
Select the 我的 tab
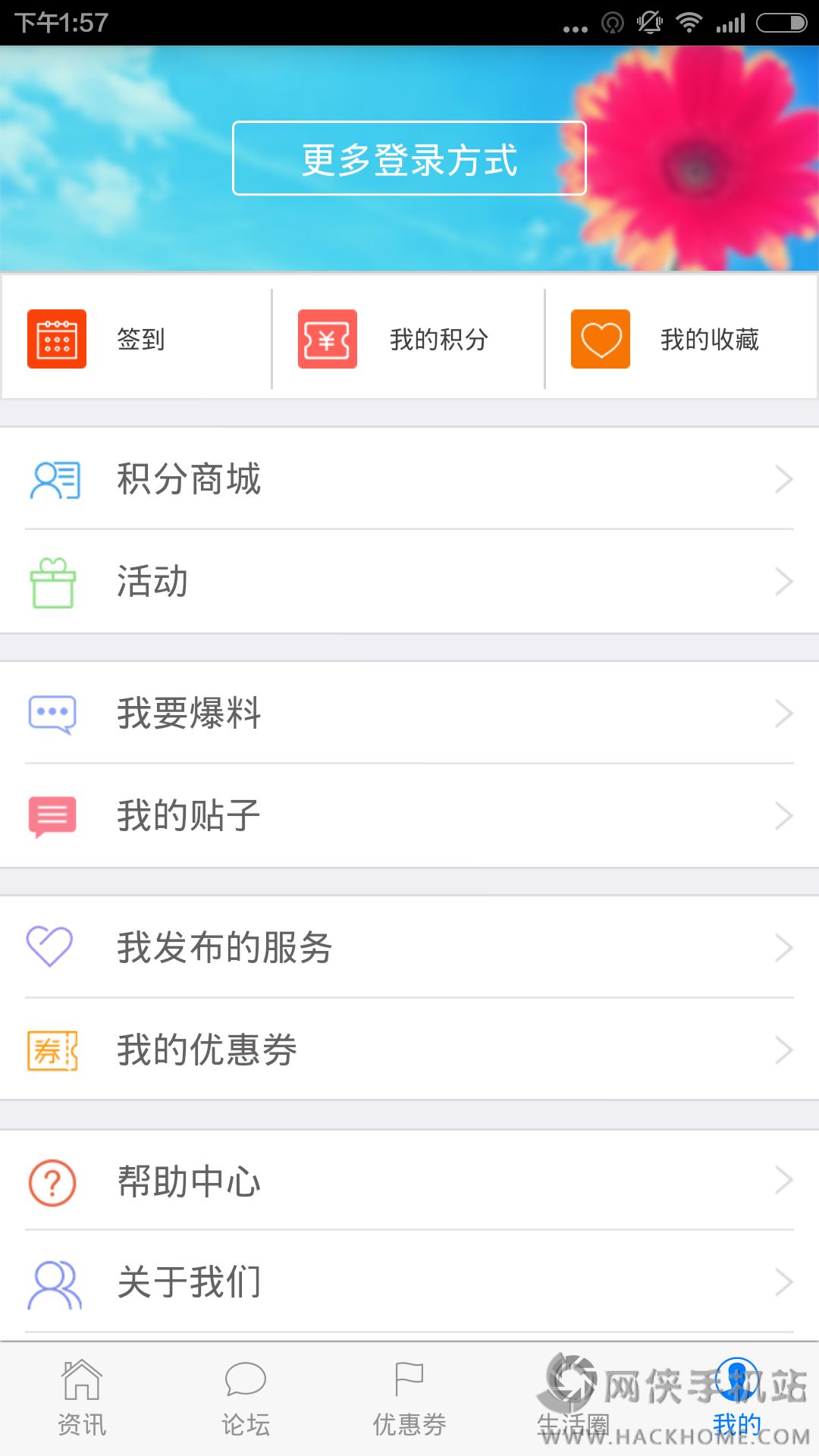[737, 1400]
